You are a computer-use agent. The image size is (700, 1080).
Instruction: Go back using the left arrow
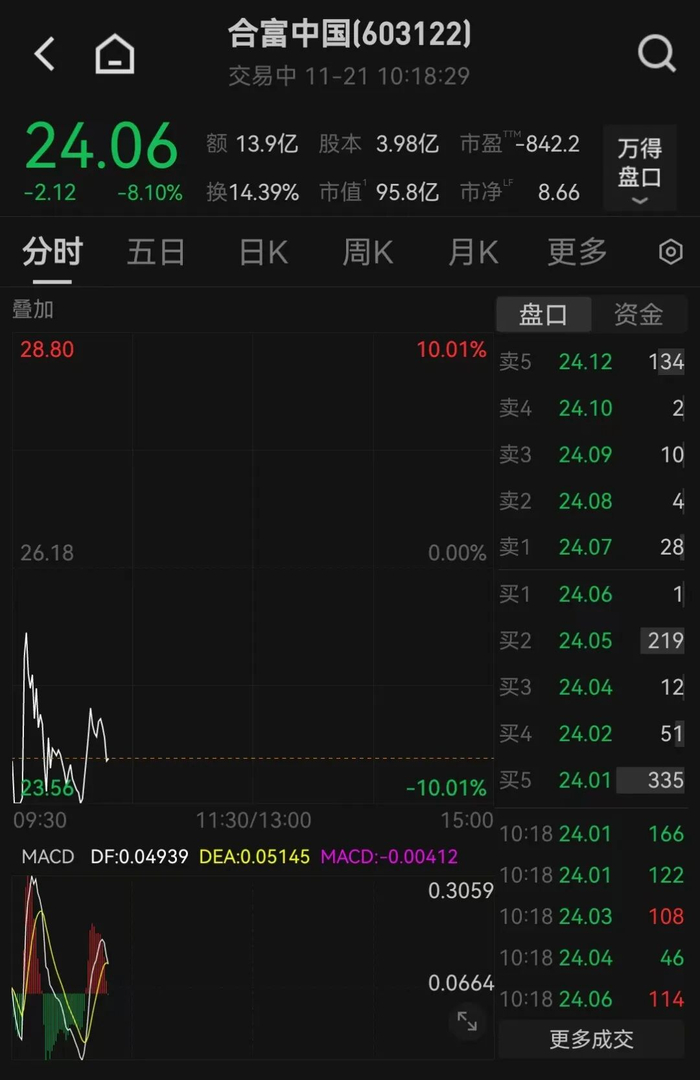[x=45, y=54]
